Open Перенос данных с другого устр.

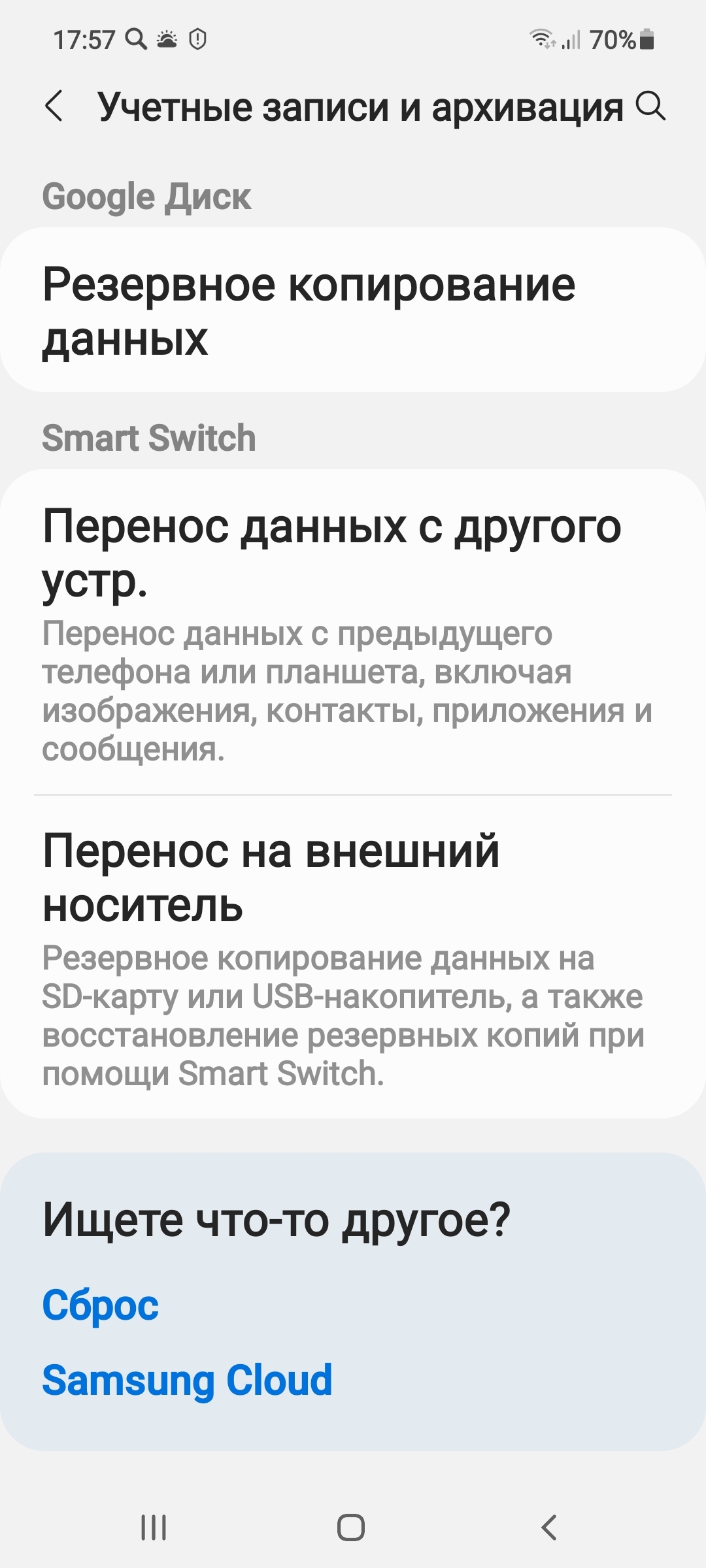point(353,632)
